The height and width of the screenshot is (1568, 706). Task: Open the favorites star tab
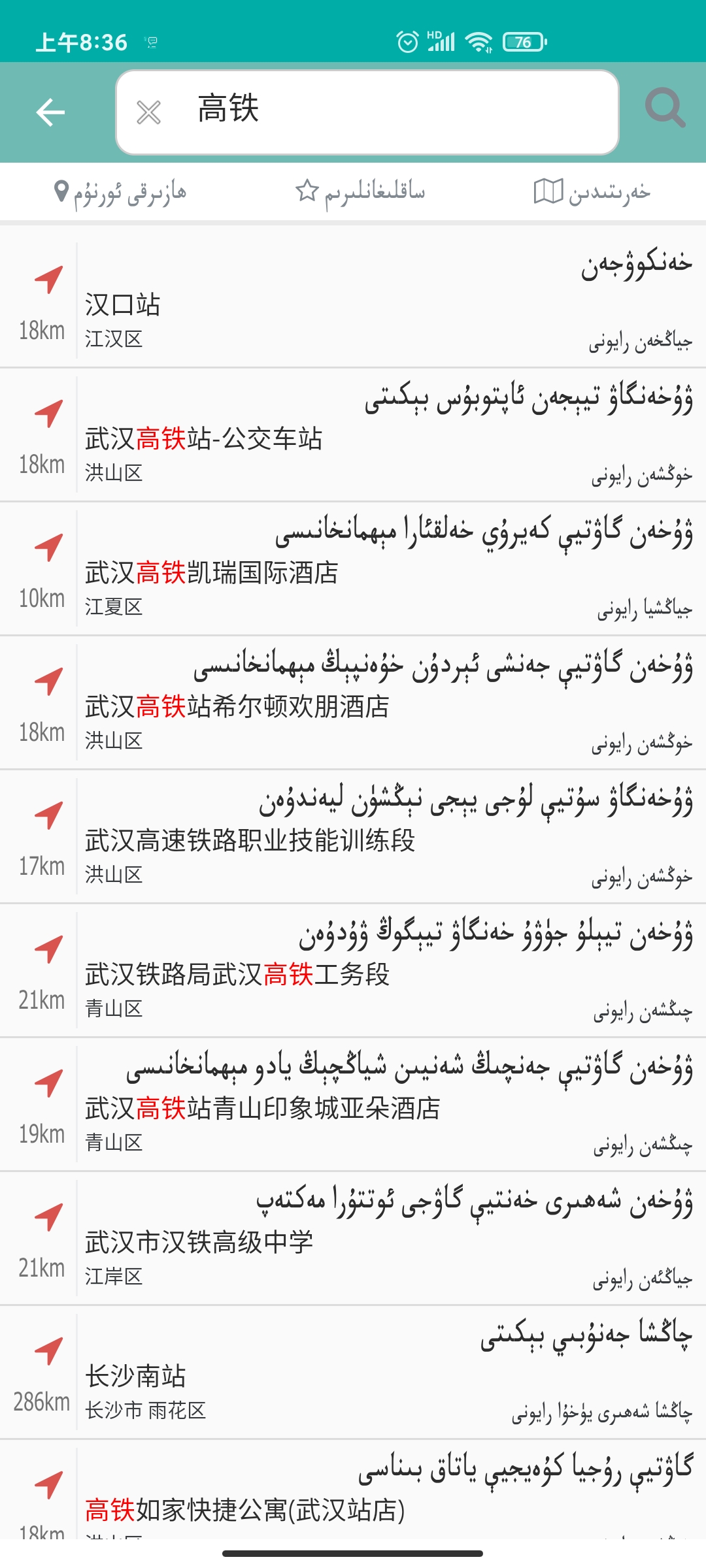[360, 192]
